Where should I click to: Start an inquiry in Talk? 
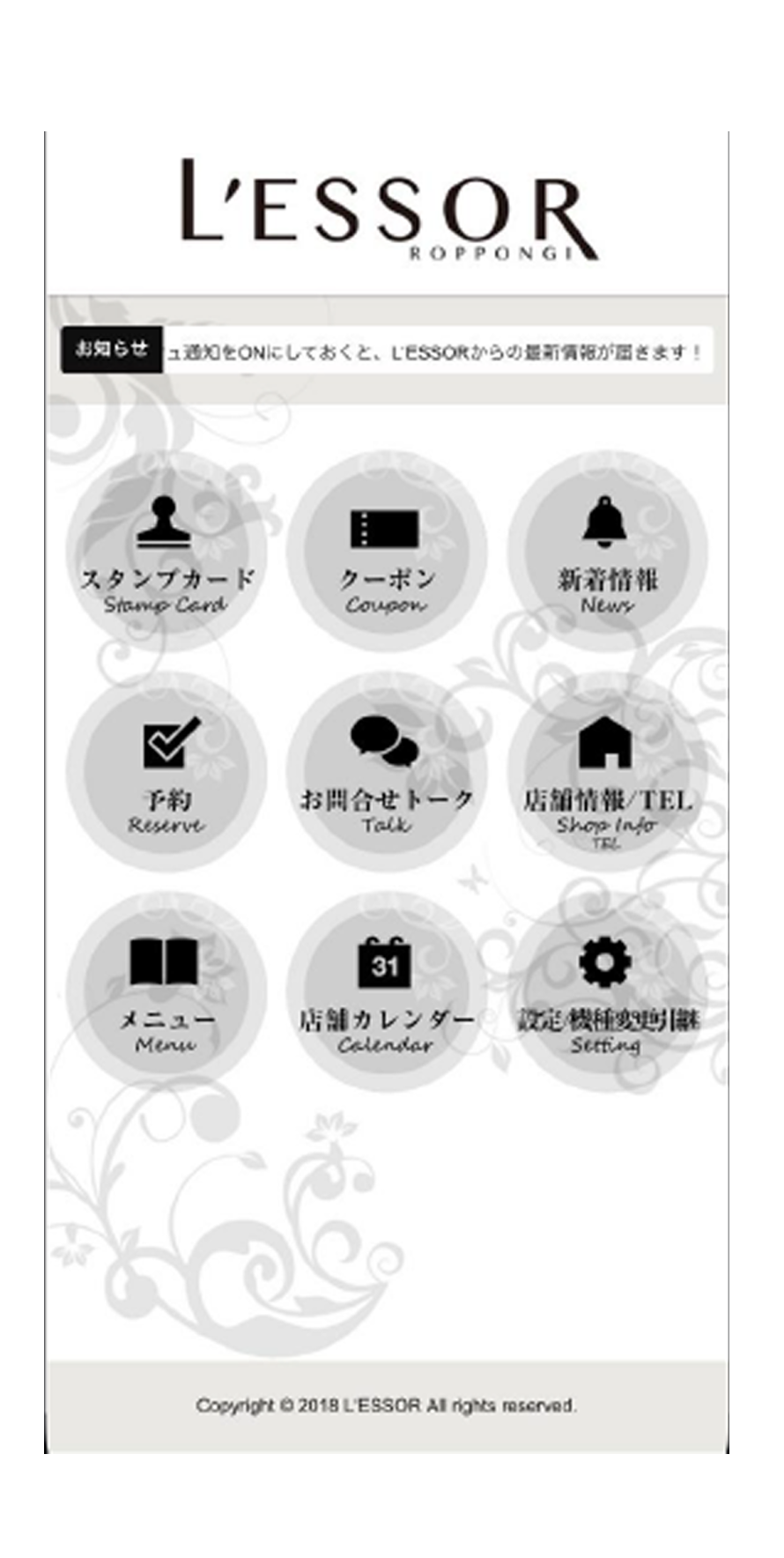[386, 772]
